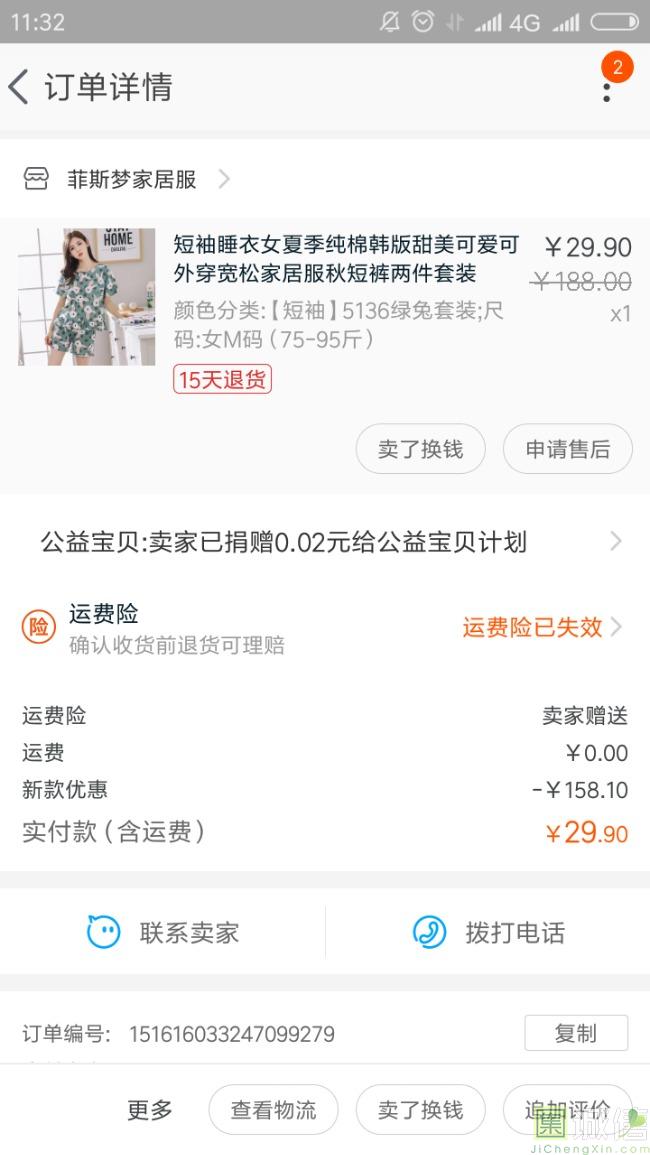Open the 菲斯梦家居服 store page
The height and width of the screenshot is (1155, 650).
[x=130, y=180]
